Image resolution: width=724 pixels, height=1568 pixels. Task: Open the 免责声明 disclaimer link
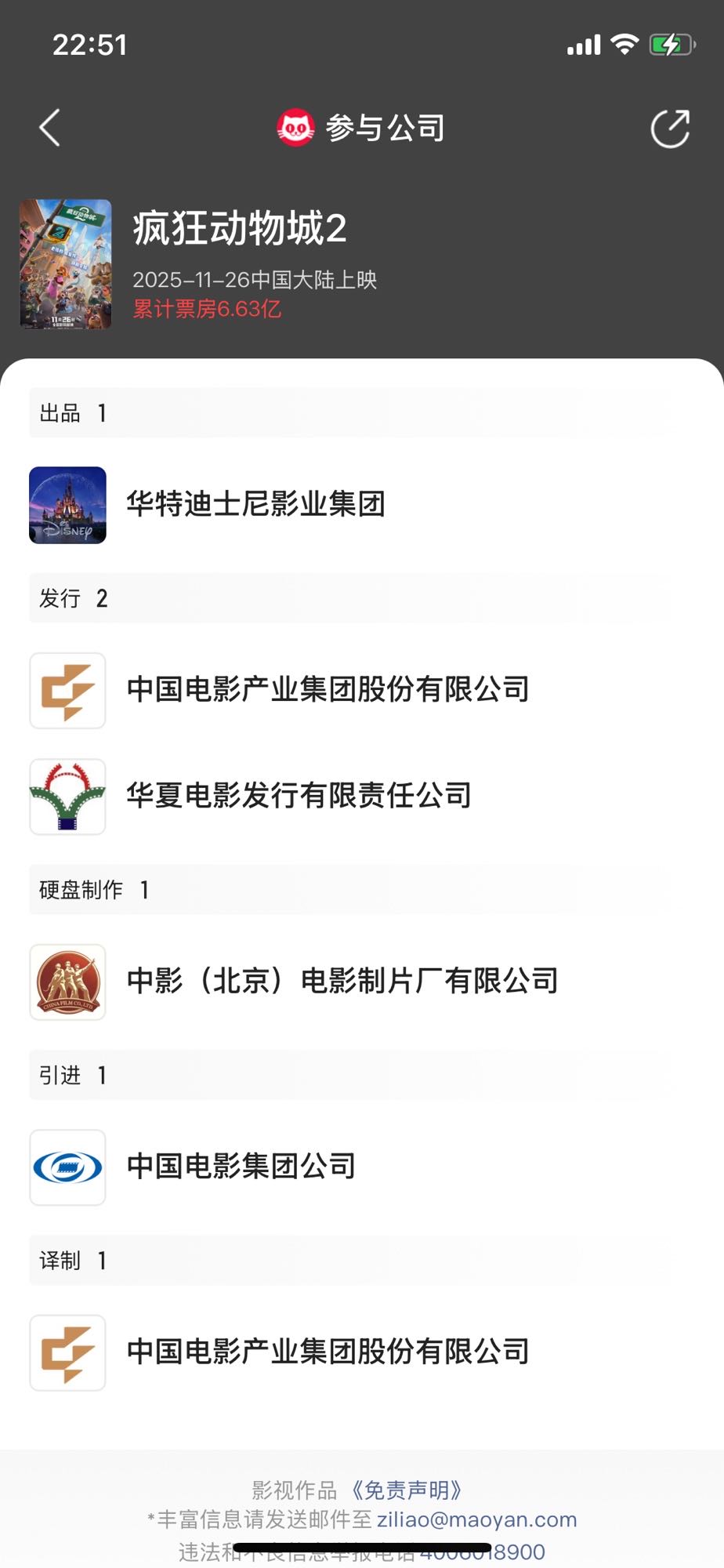(x=406, y=1490)
